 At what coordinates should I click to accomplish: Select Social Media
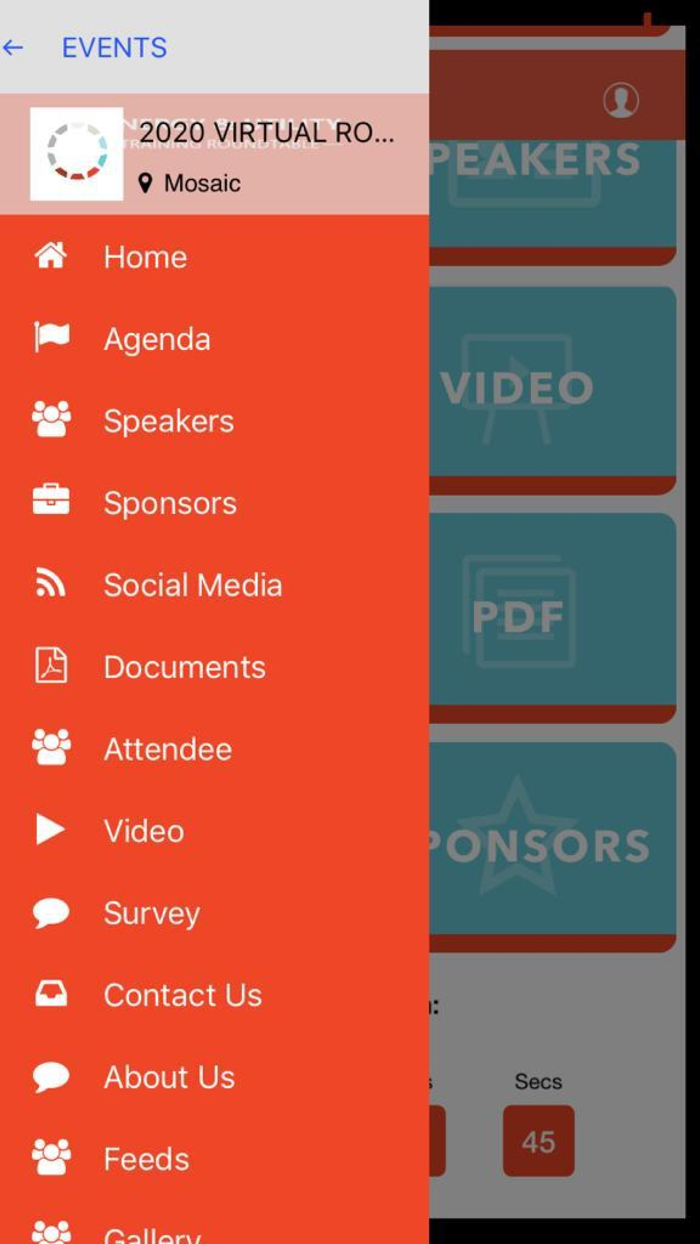(192, 585)
